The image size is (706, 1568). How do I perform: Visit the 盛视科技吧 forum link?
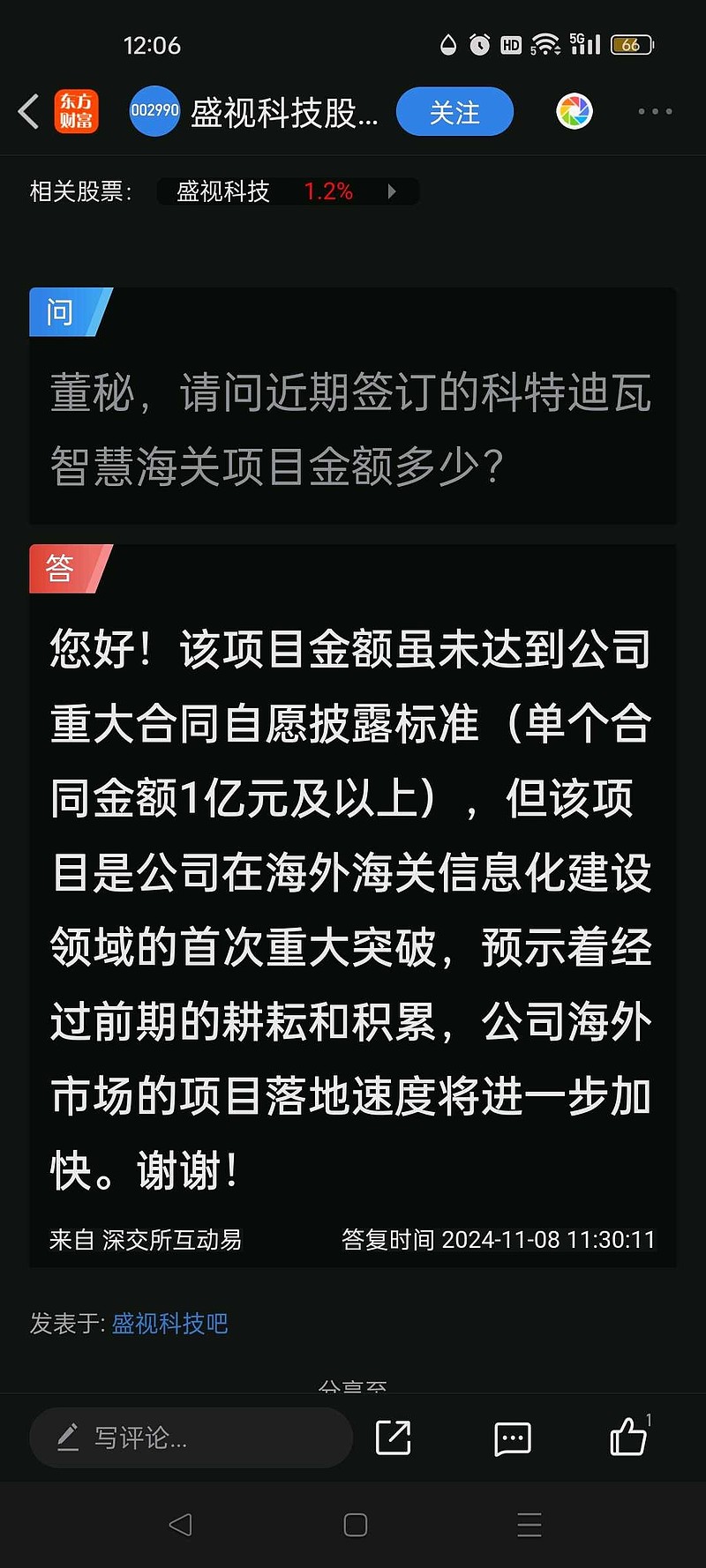(169, 1323)
